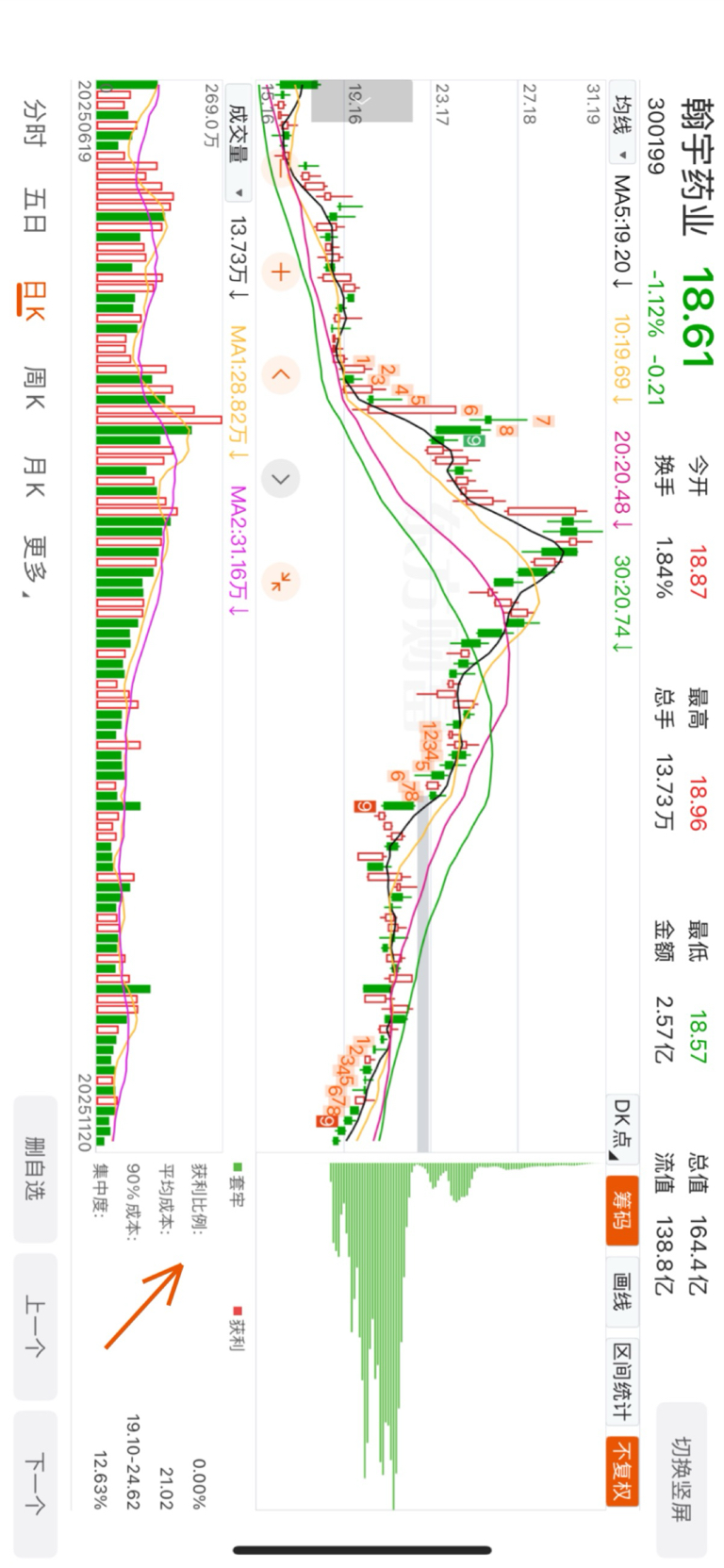Select the 日K chart tab
The height and width of the screenshot is (1568, 724).
point(34,300)
